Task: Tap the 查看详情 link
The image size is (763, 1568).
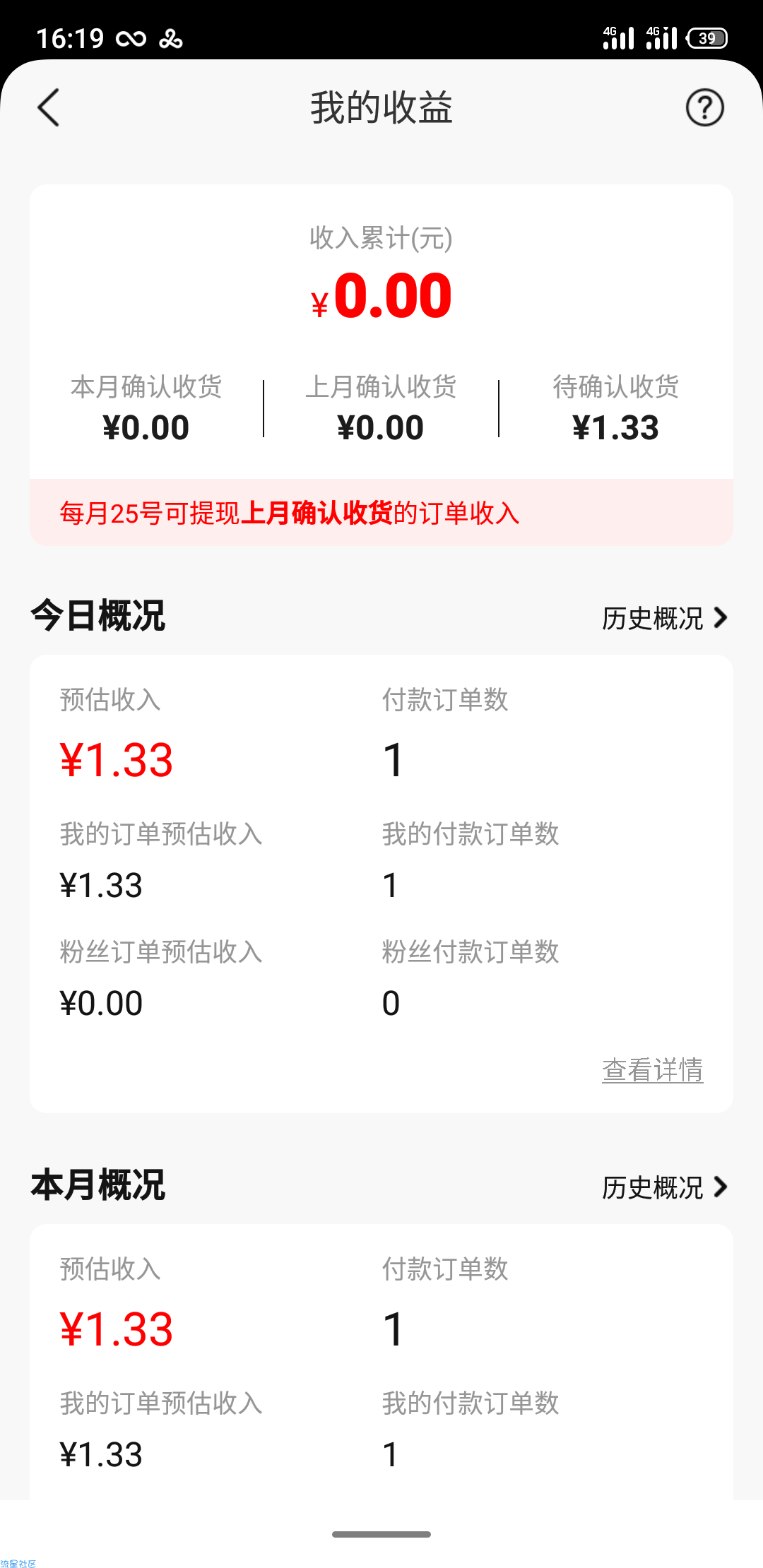Action: (653, 1069)
